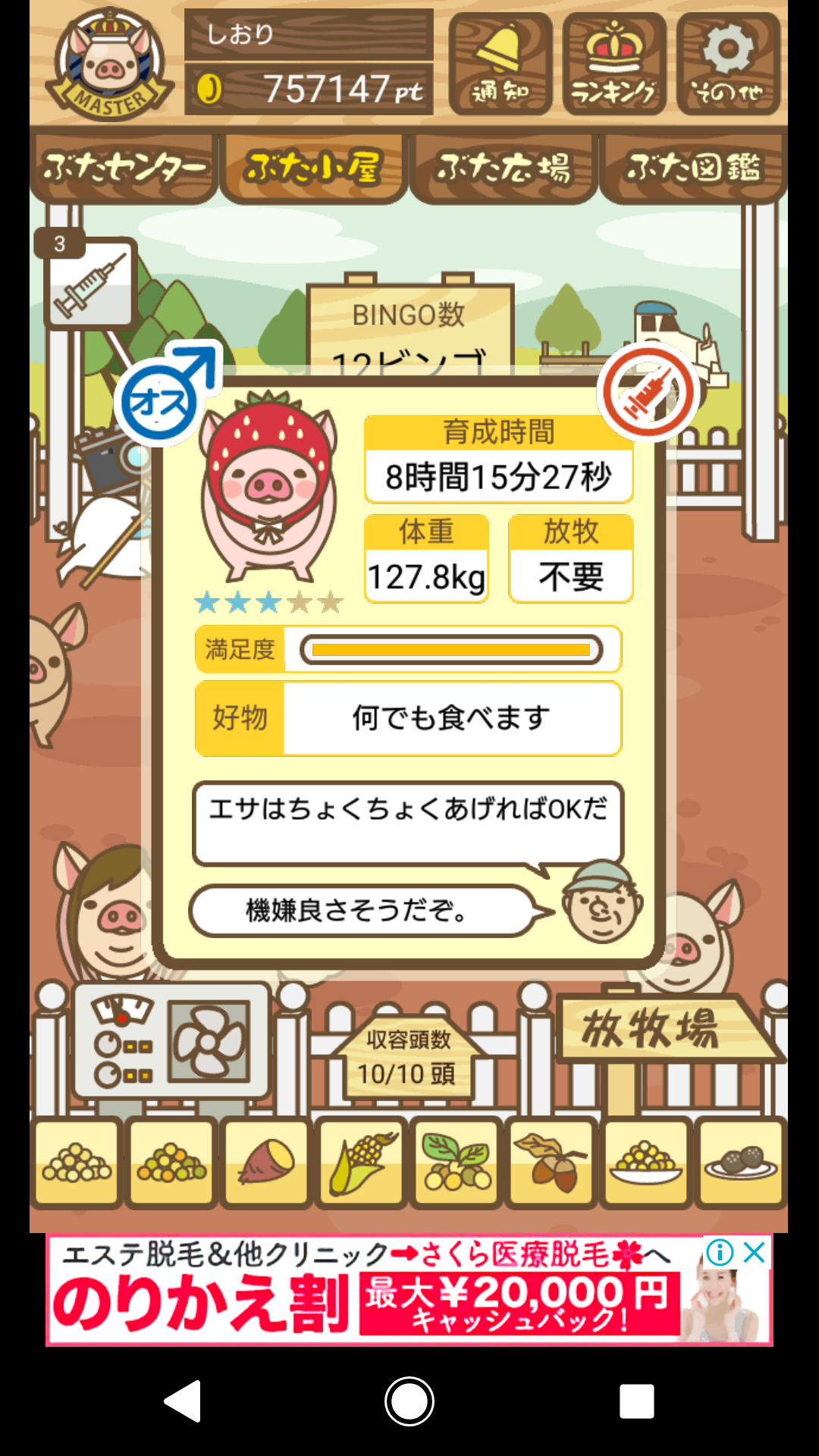Tap the crossed-out syringe icon on the pig card
The height and width of the screenshot is (1456, 819).
(648, 392)
